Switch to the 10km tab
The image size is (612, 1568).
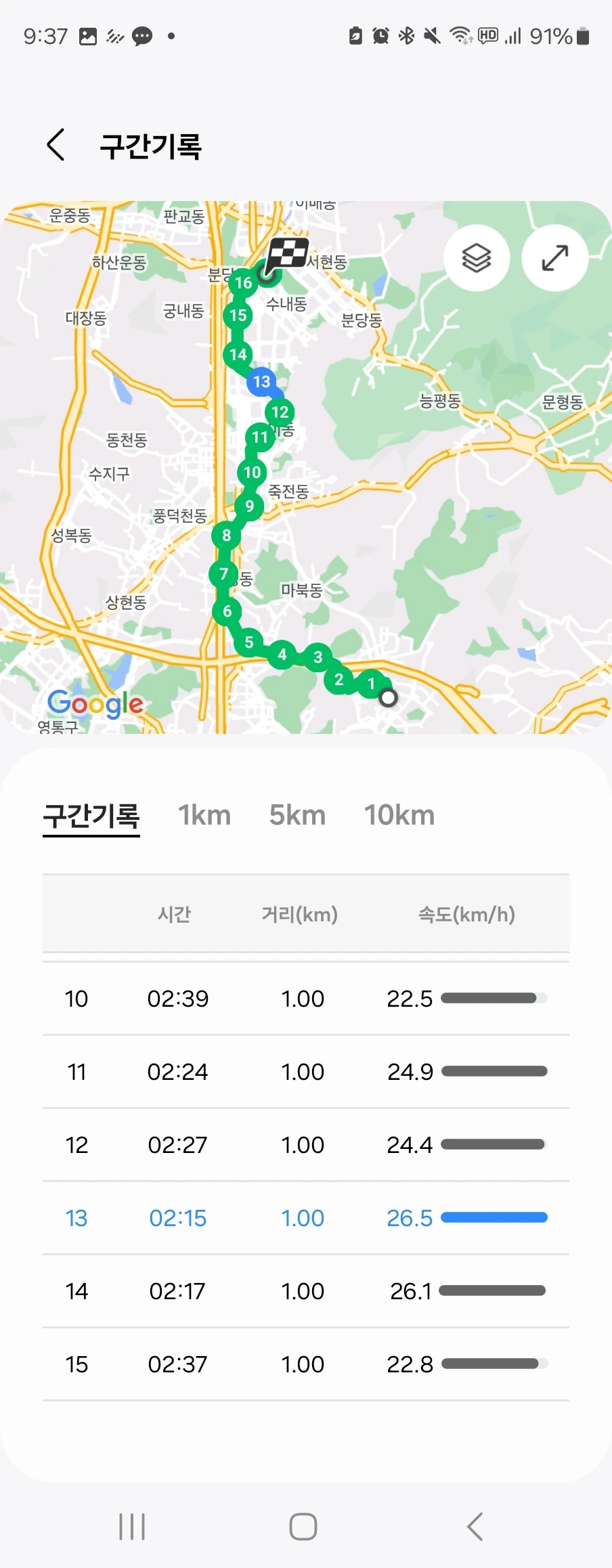[399, 815]
